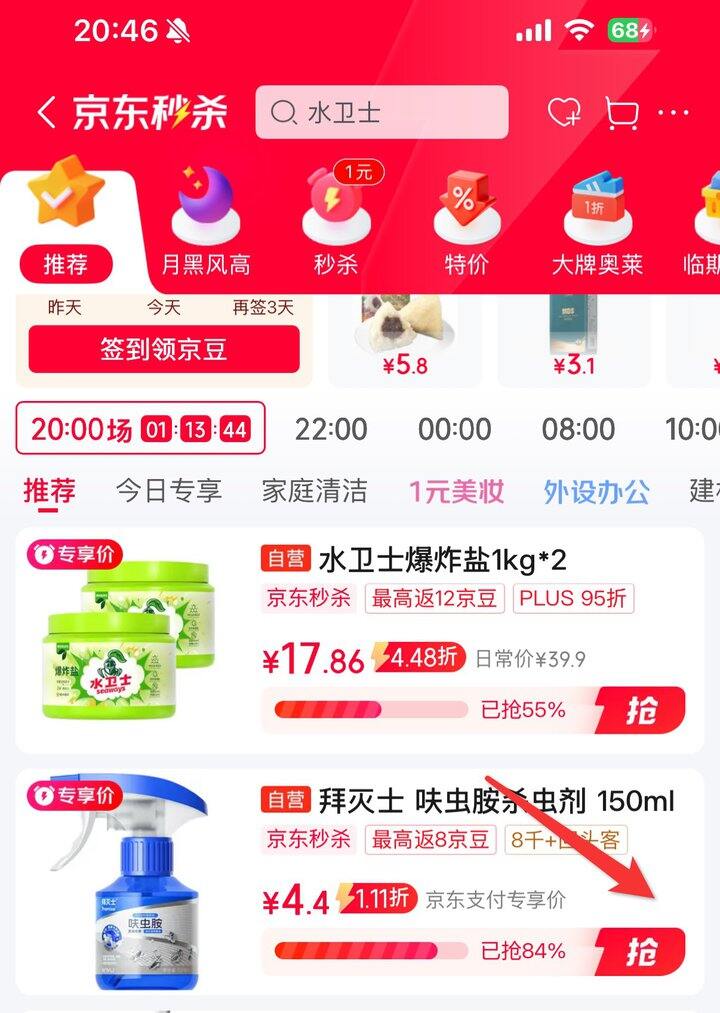Image resolution: width=720 pixels, height=1013 pixels.
Task: Switch to the 今日专享 tab
Action: click(x=168, y=491)
